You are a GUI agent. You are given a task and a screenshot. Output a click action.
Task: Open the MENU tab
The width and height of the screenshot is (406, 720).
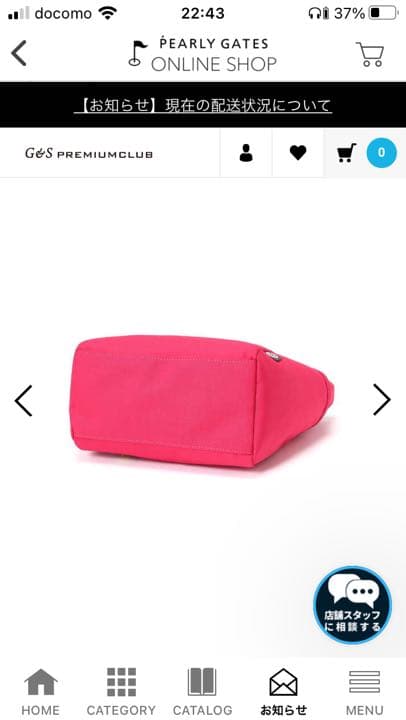365,692
